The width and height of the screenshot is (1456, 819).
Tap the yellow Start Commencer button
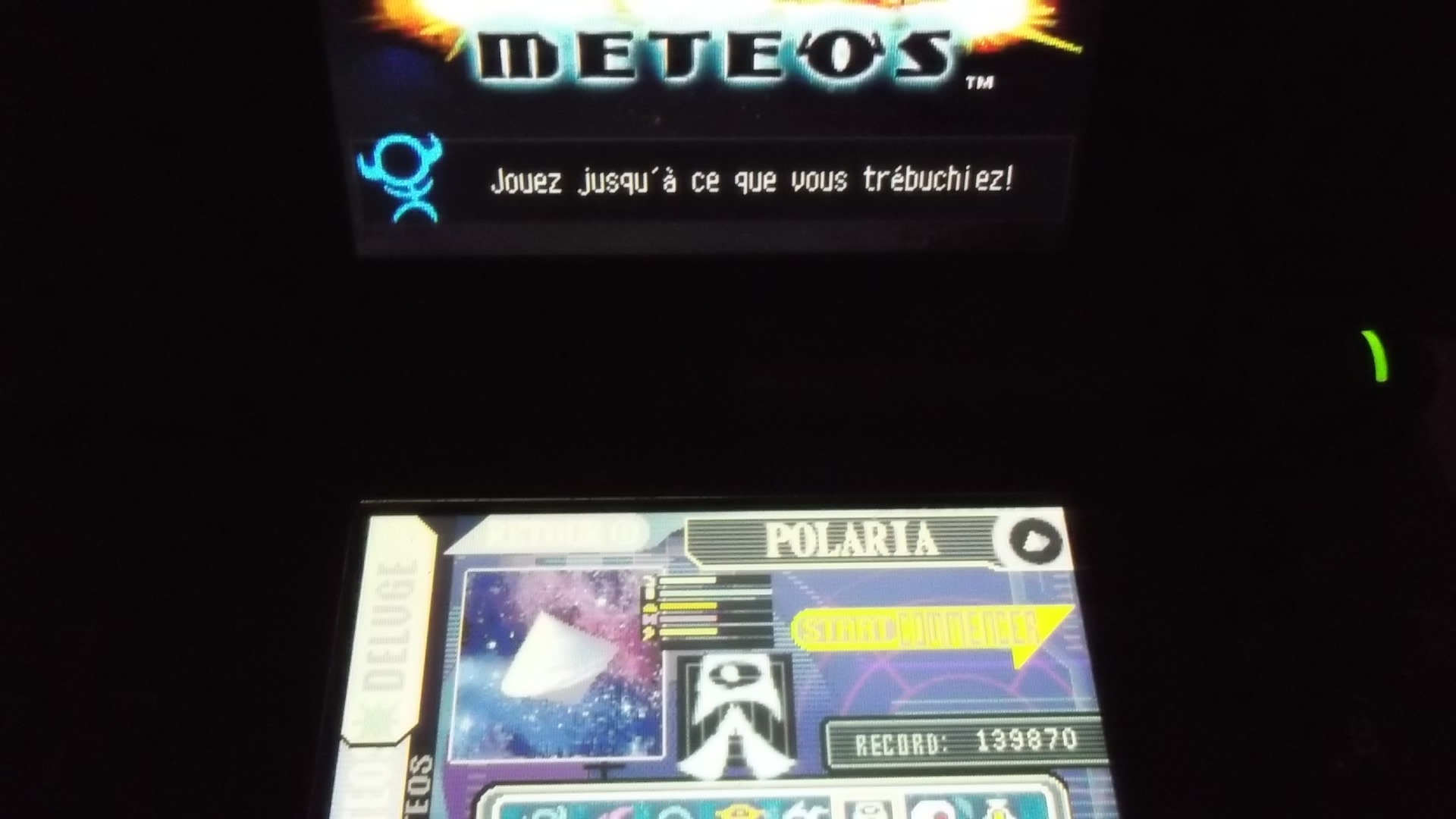click(925, 629)
